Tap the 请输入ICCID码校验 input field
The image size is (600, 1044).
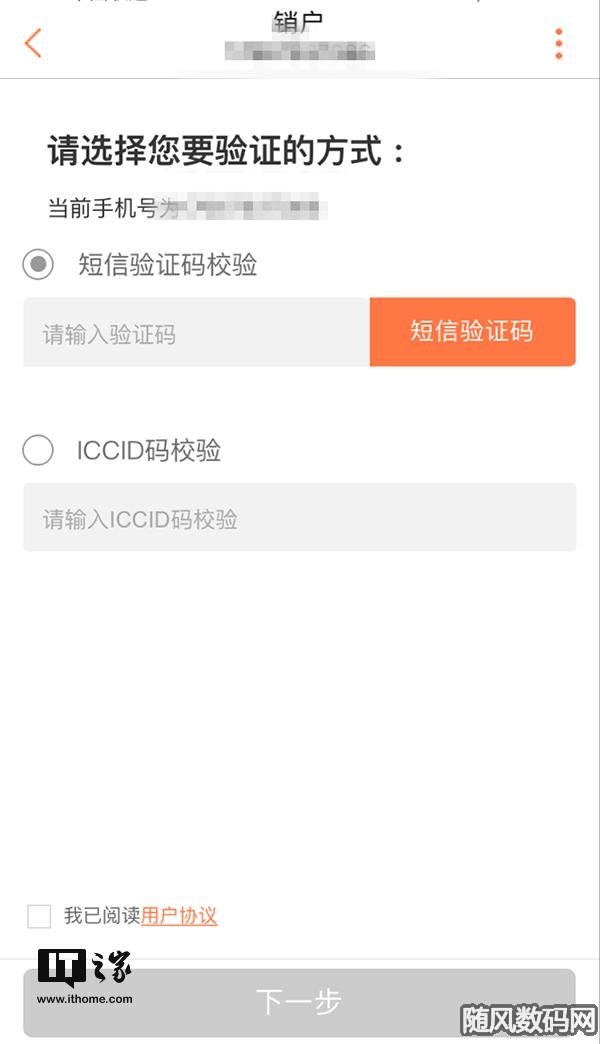coord(299,518)
